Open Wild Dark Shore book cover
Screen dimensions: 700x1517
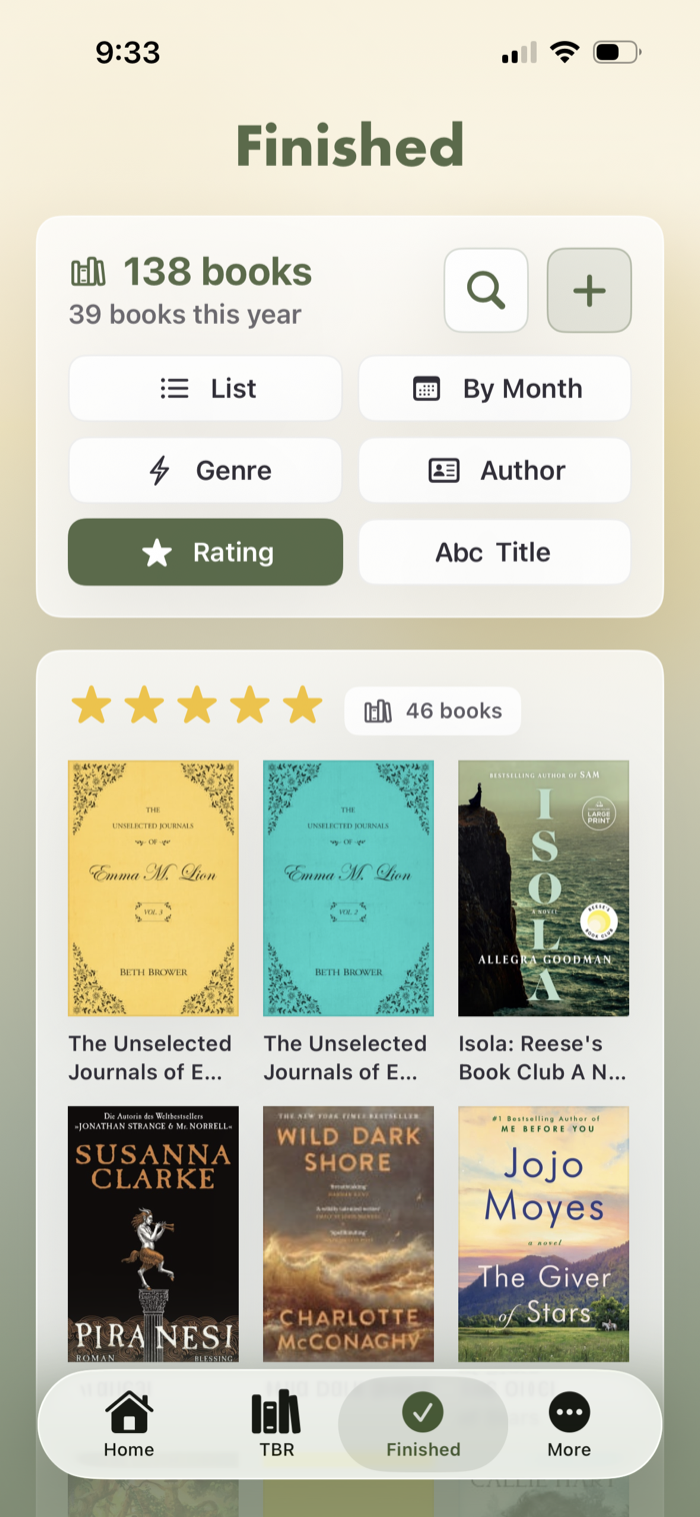348,1234
